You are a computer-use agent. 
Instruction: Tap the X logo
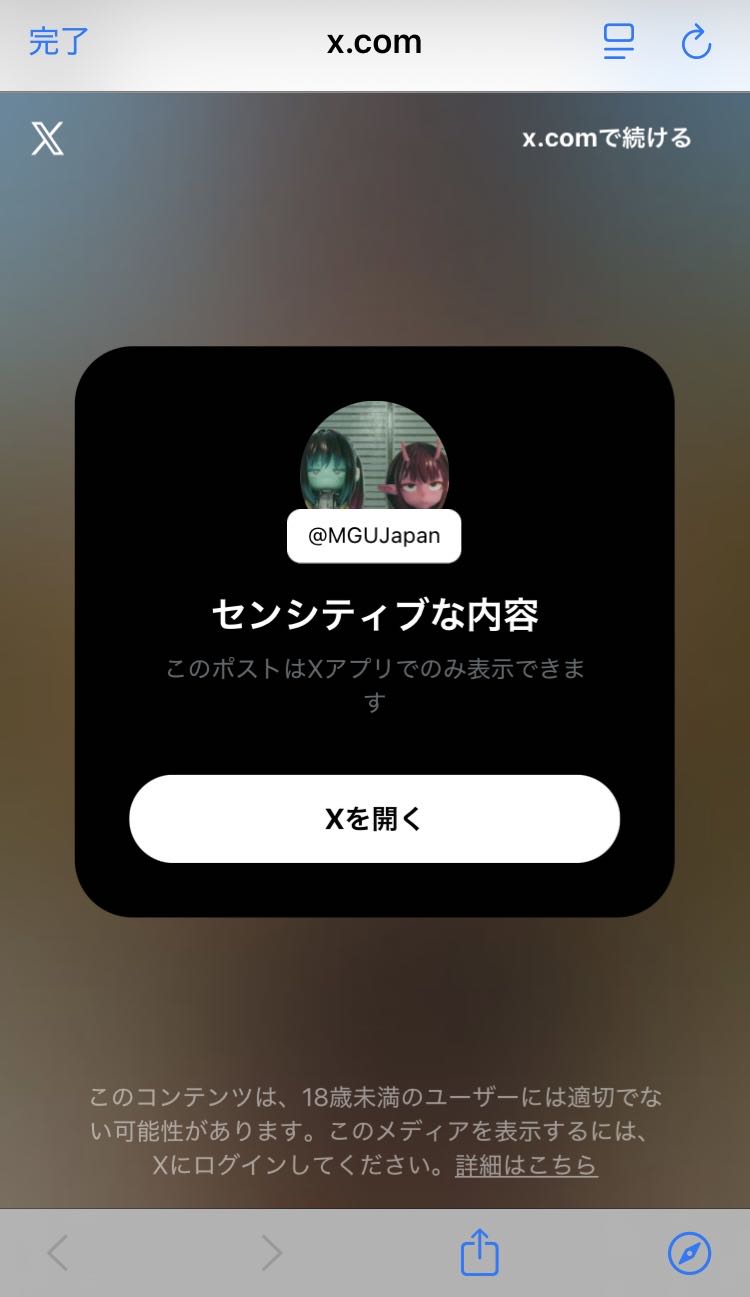47,138
